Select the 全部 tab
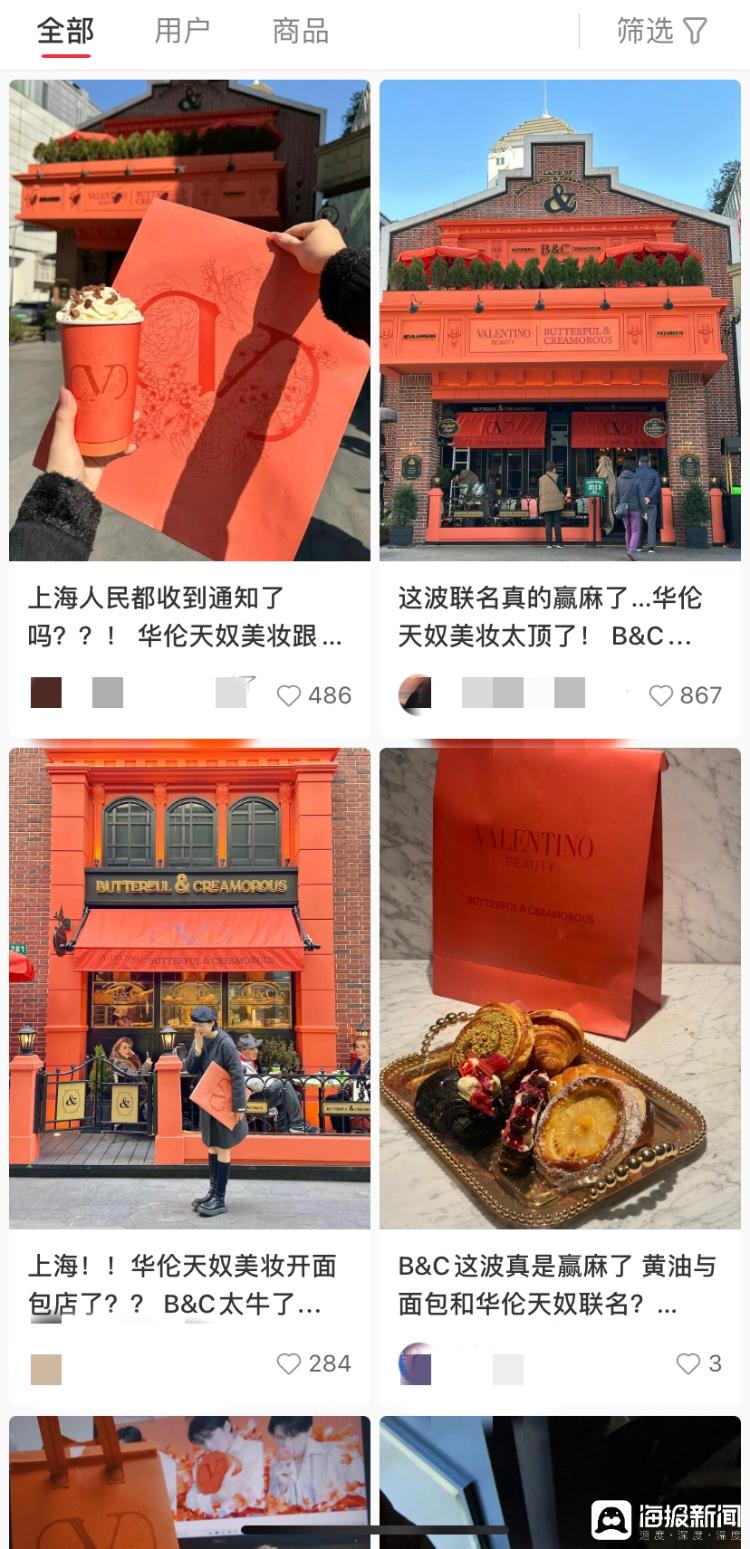 [x=65, y=31]
